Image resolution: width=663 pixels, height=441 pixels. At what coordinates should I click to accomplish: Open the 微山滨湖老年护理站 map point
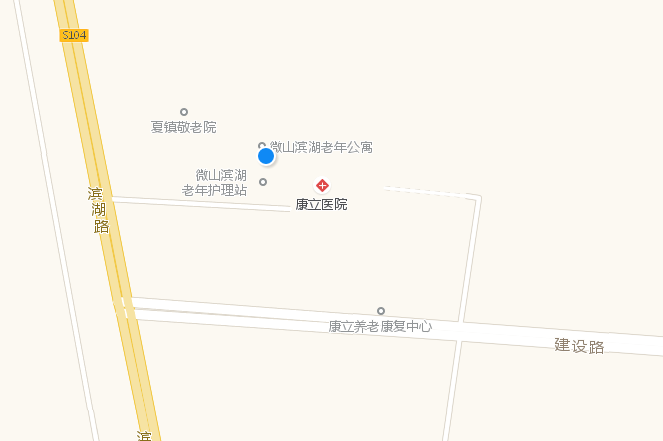[x=263, y=182]
